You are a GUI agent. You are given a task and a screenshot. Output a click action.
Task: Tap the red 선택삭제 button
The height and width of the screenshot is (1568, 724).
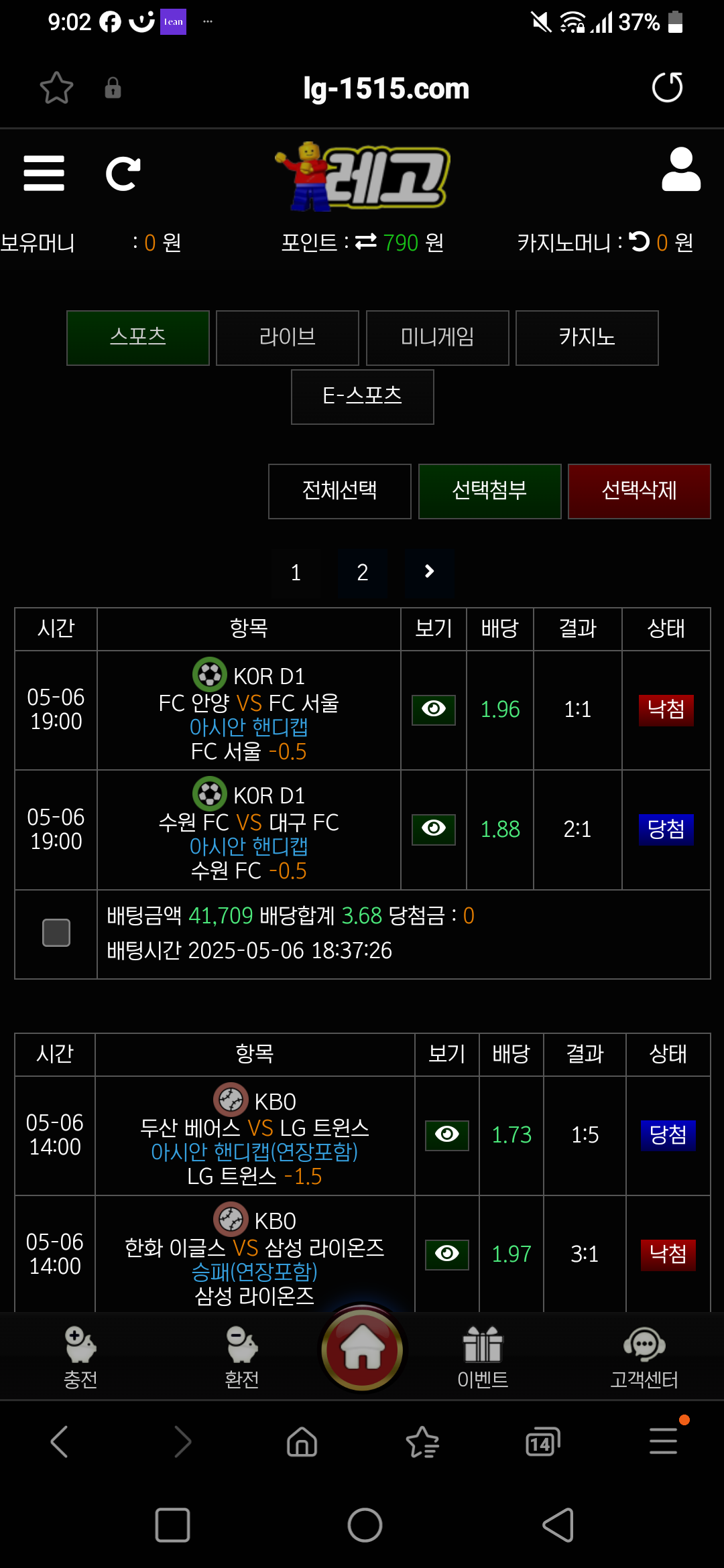[640, 491]
